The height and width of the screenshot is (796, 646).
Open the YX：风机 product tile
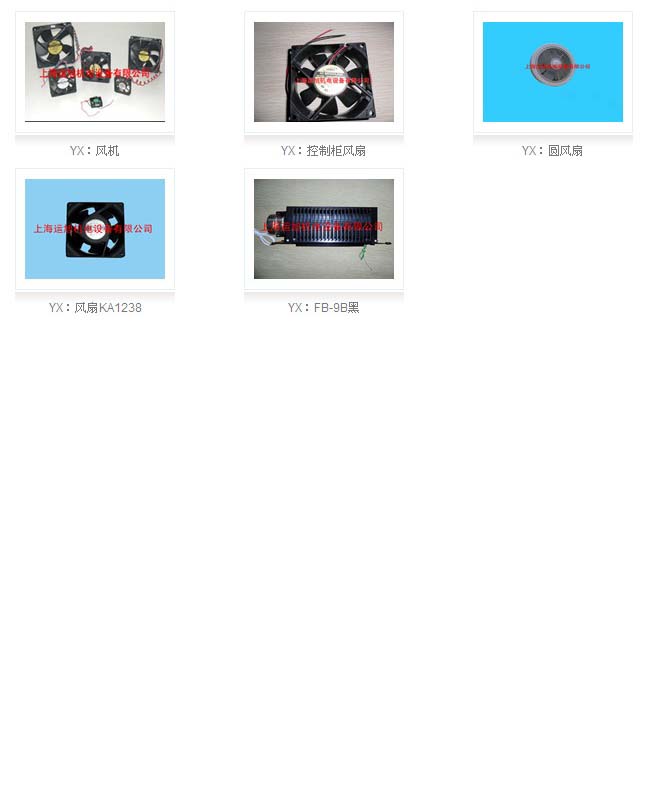(x=95, y=72)
